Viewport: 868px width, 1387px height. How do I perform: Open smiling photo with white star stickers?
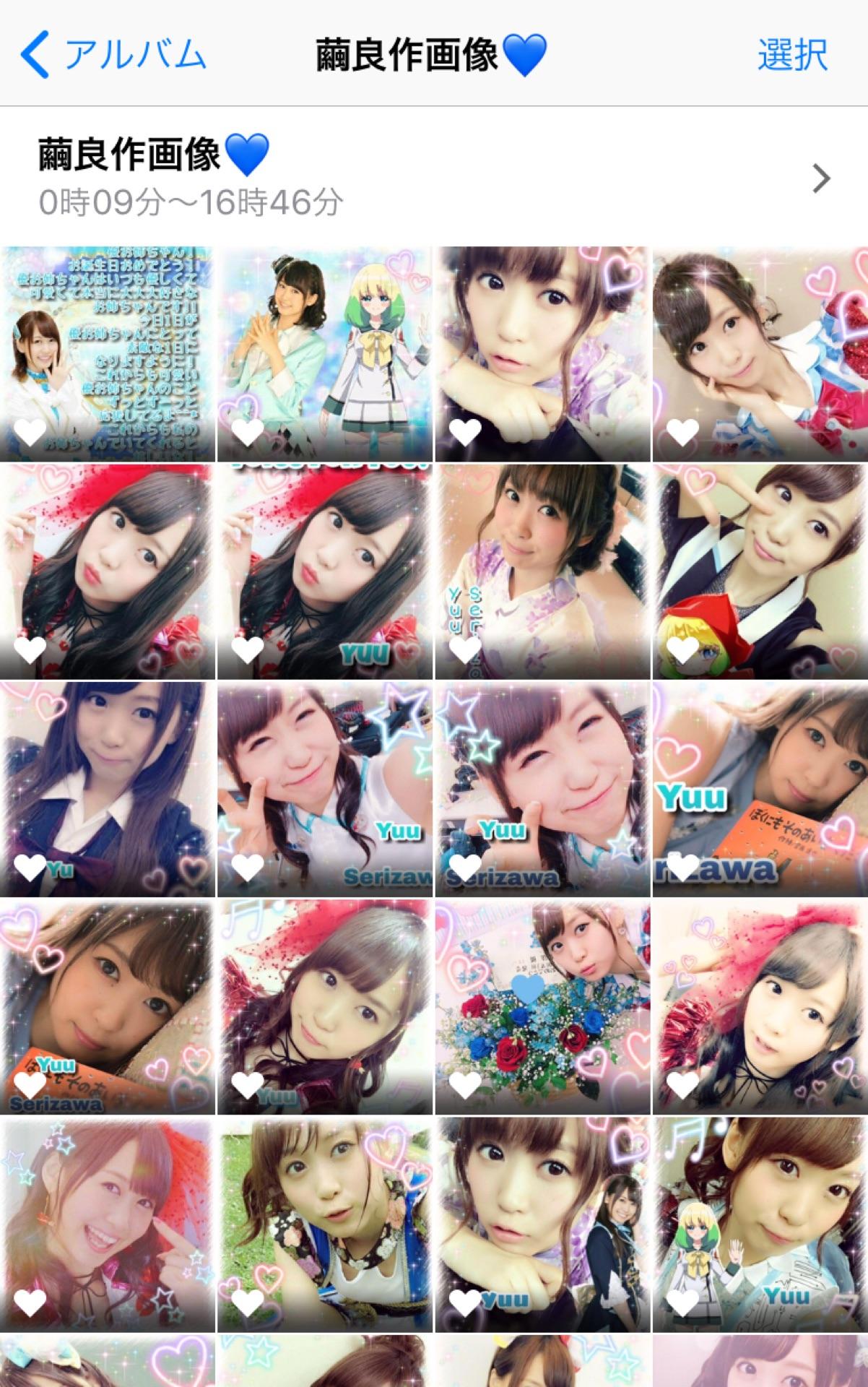(x=108, y=1224)
